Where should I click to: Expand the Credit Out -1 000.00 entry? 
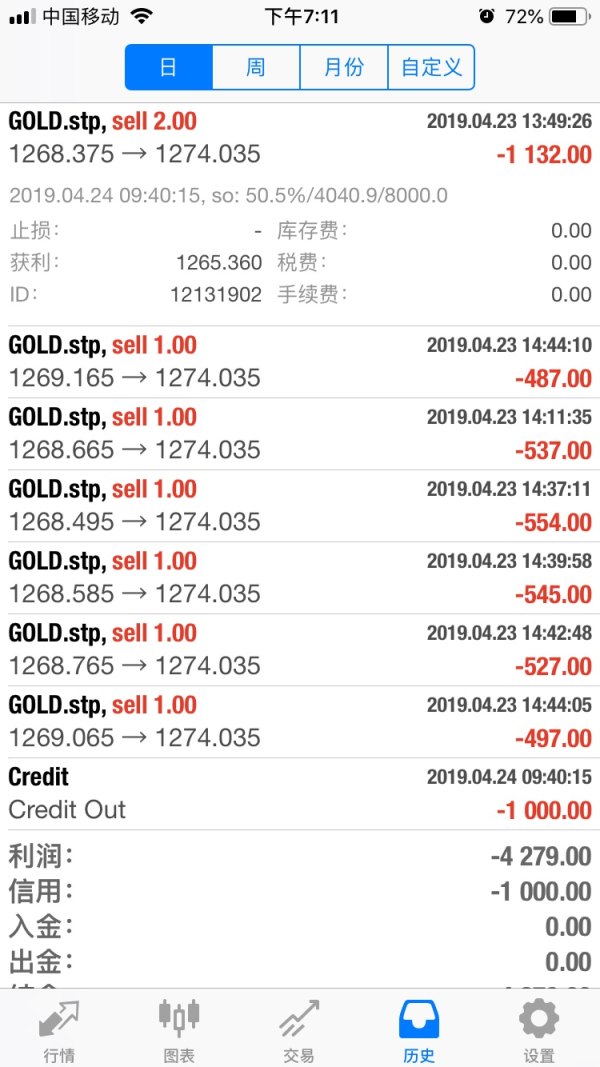(300, 794)
